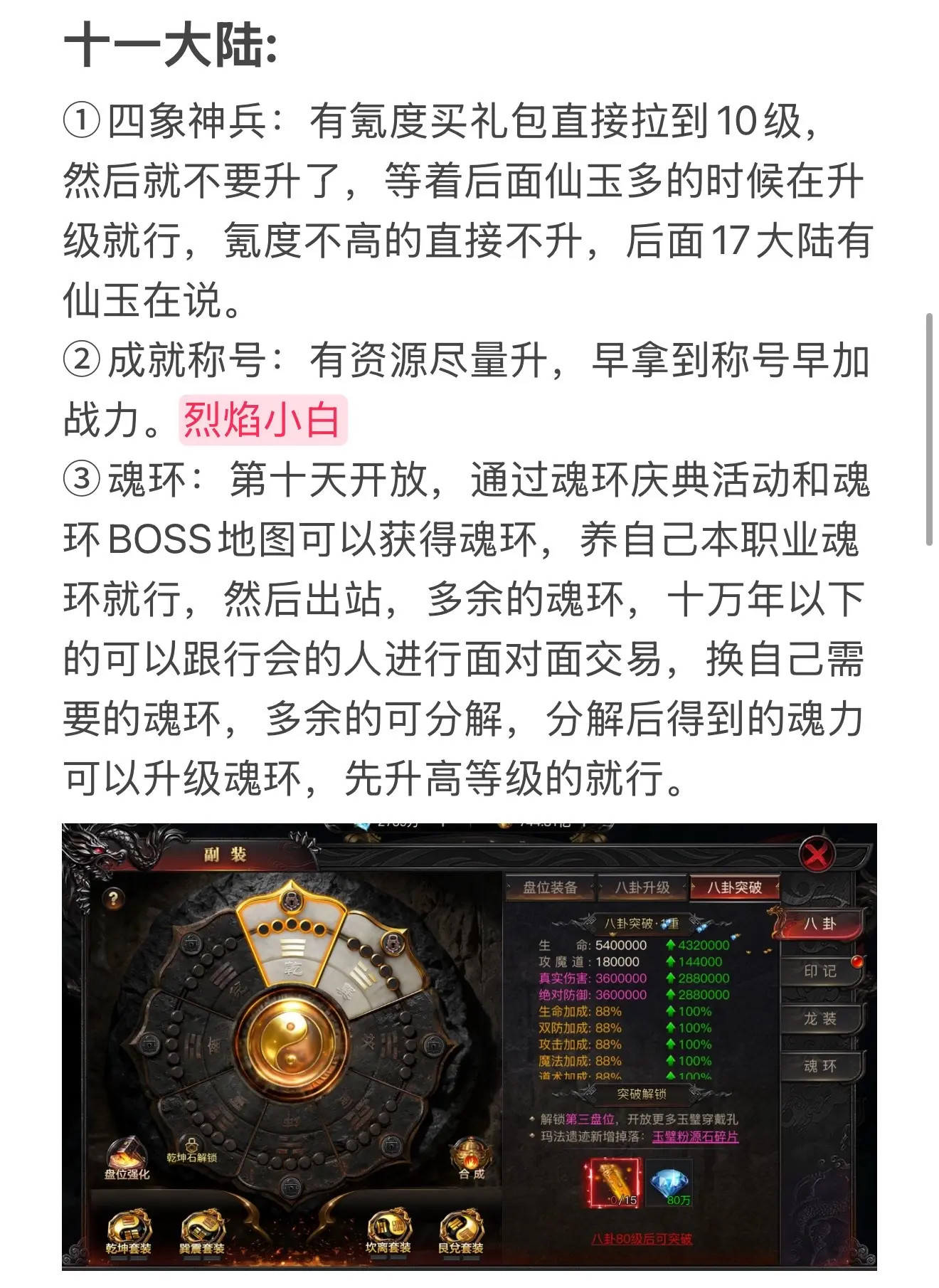This screenshot has height=1288, width=939.
Task: Open the 烈焰小白 highlighted tag link
Action: tap(262, 420)
